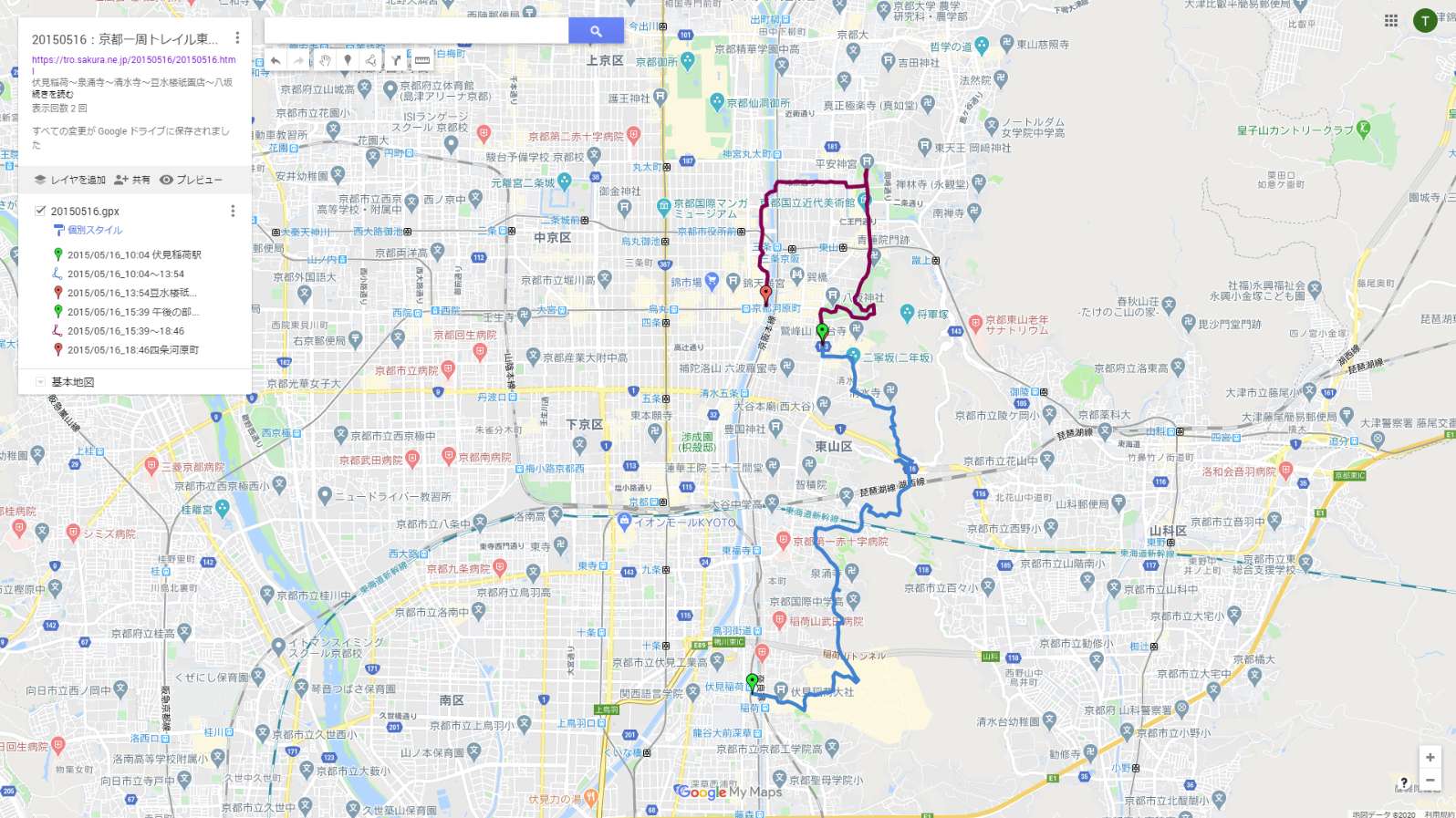Viewport: 1456px width, 818px height.
Task: Select the hand pan tool
Action: (x=325, y=61)
